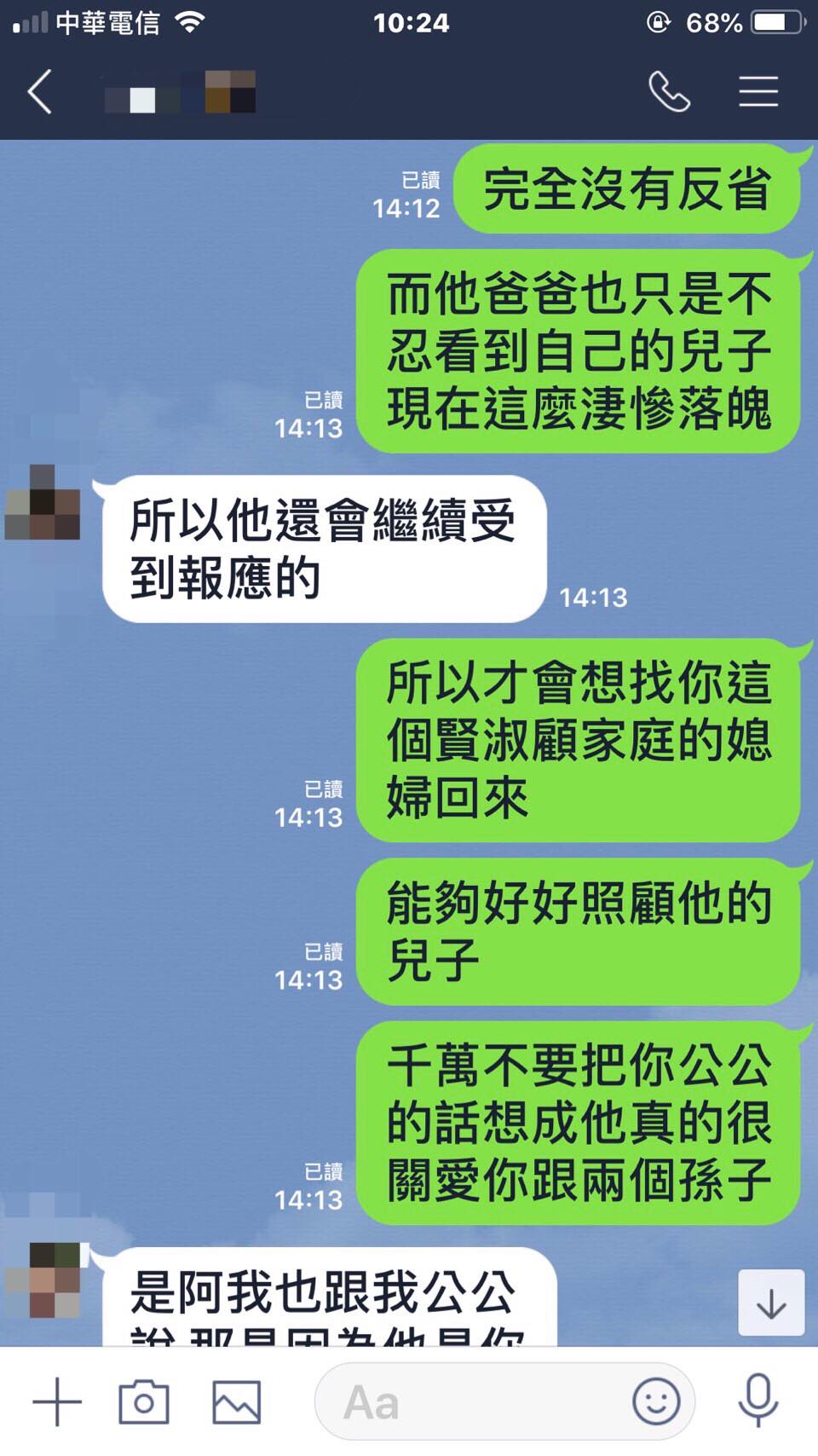Open the camera to take a photo
This screenshot has width=818, height=1456.
[144, 1401]
